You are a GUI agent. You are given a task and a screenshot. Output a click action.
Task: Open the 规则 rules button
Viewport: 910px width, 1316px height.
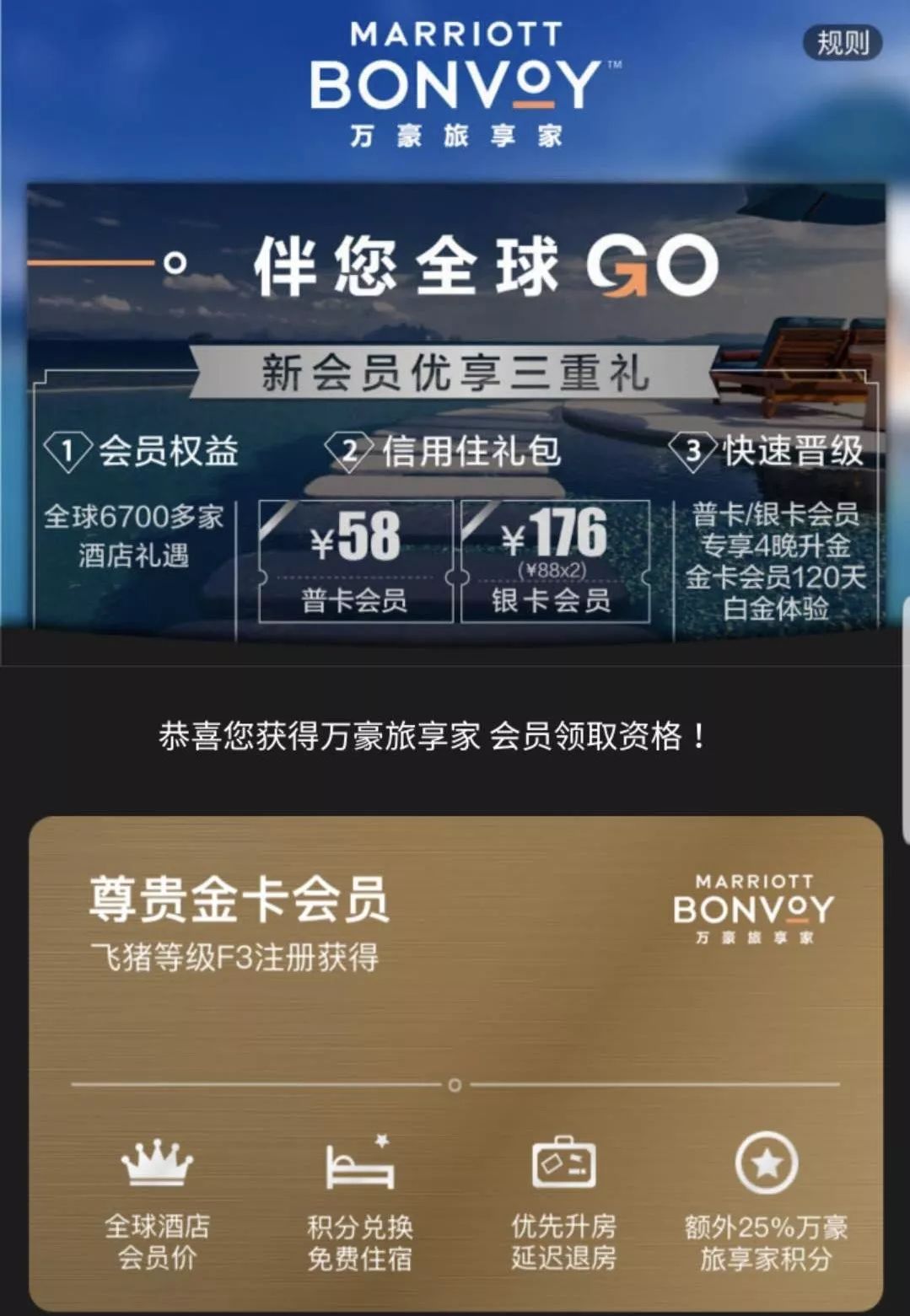click(843, 42)
